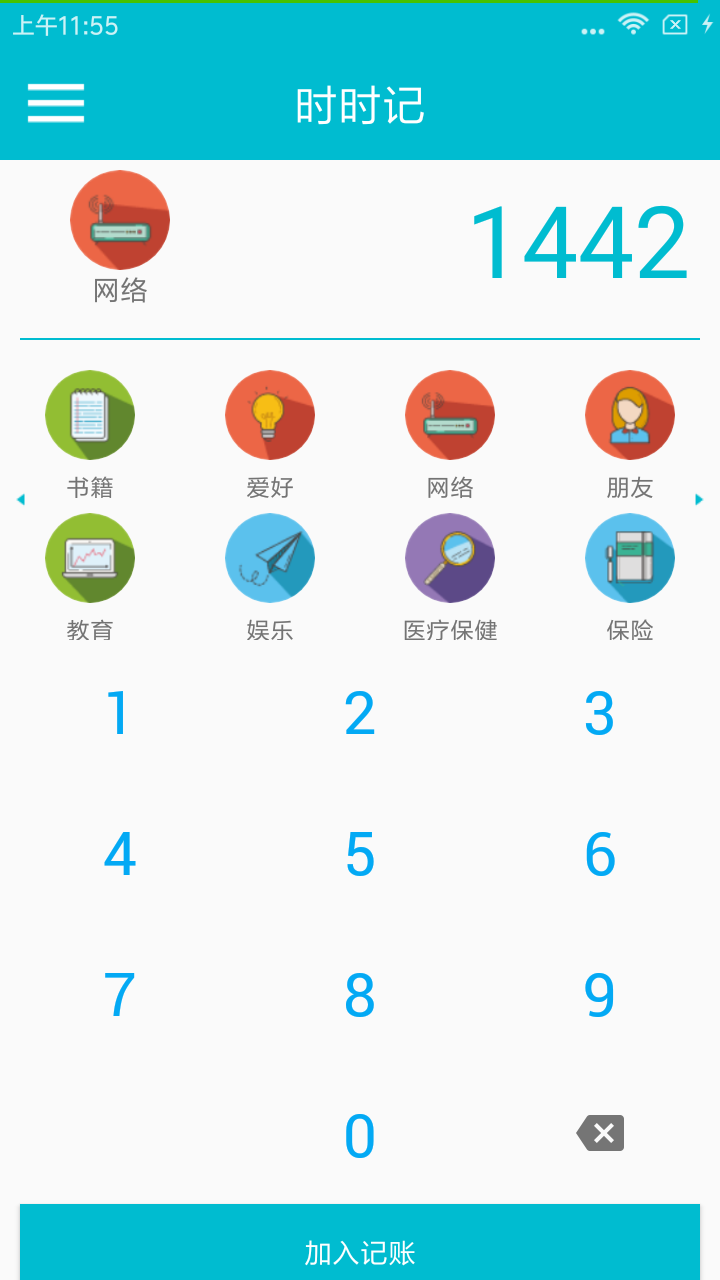Tap the number 5 key

point(360,855)
